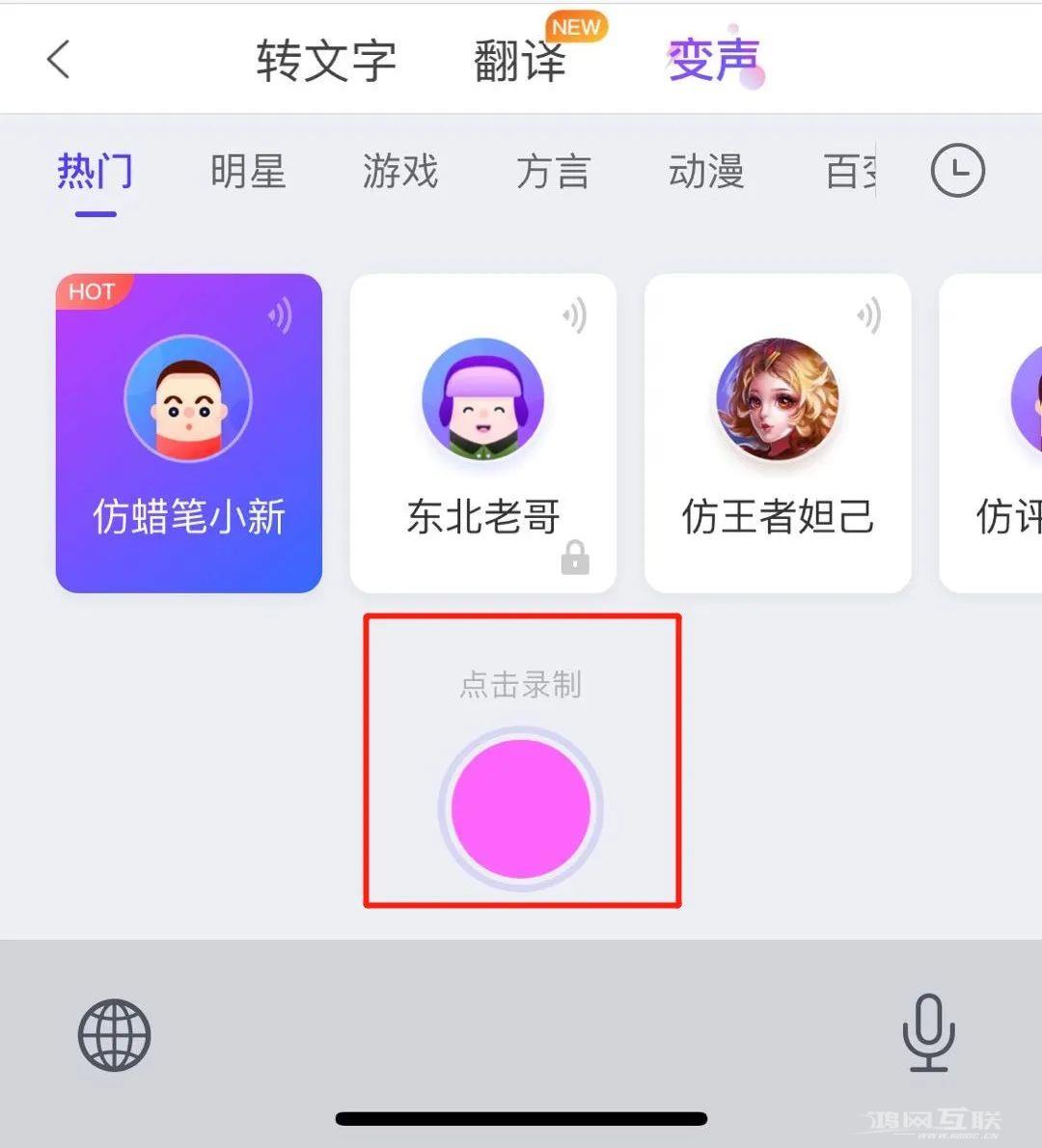Select the 明星 category
1042x1148 pixels.
[x=247, y=172]
